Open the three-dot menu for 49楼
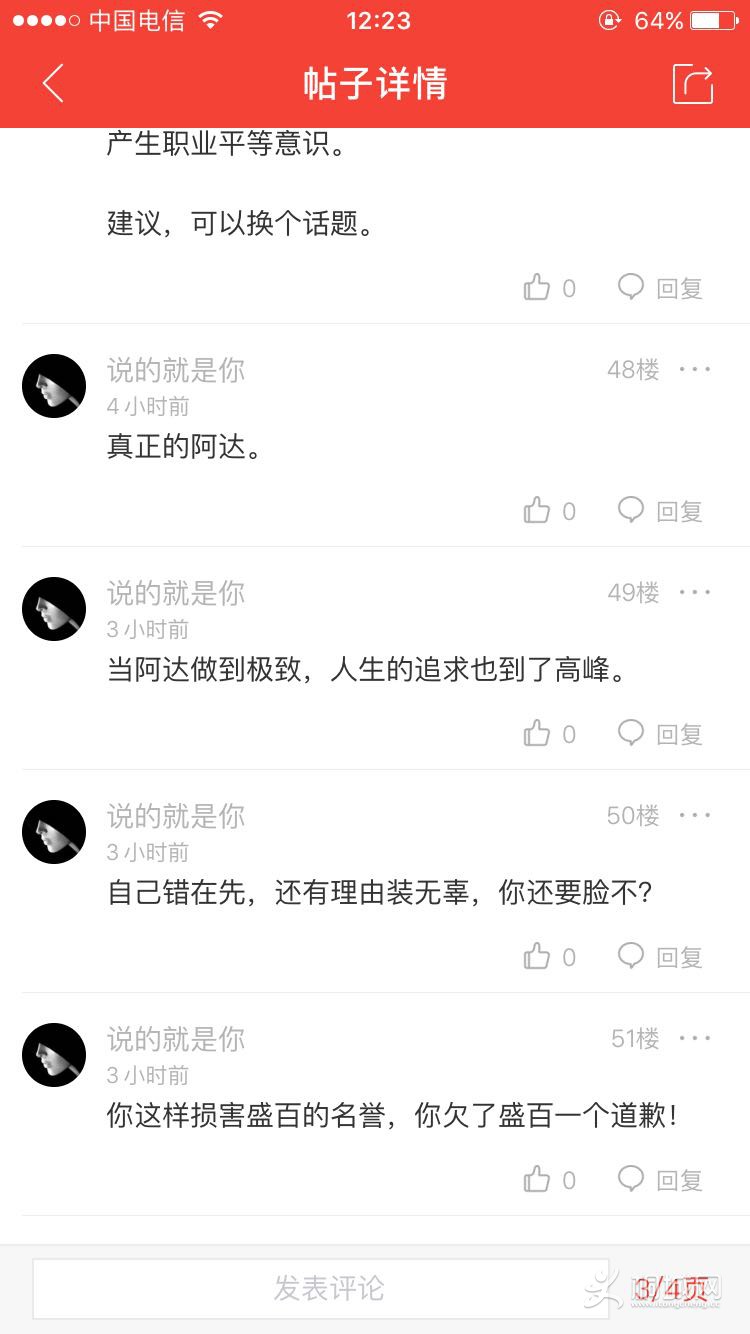The image size is (750, 1334). pos(695,593)
